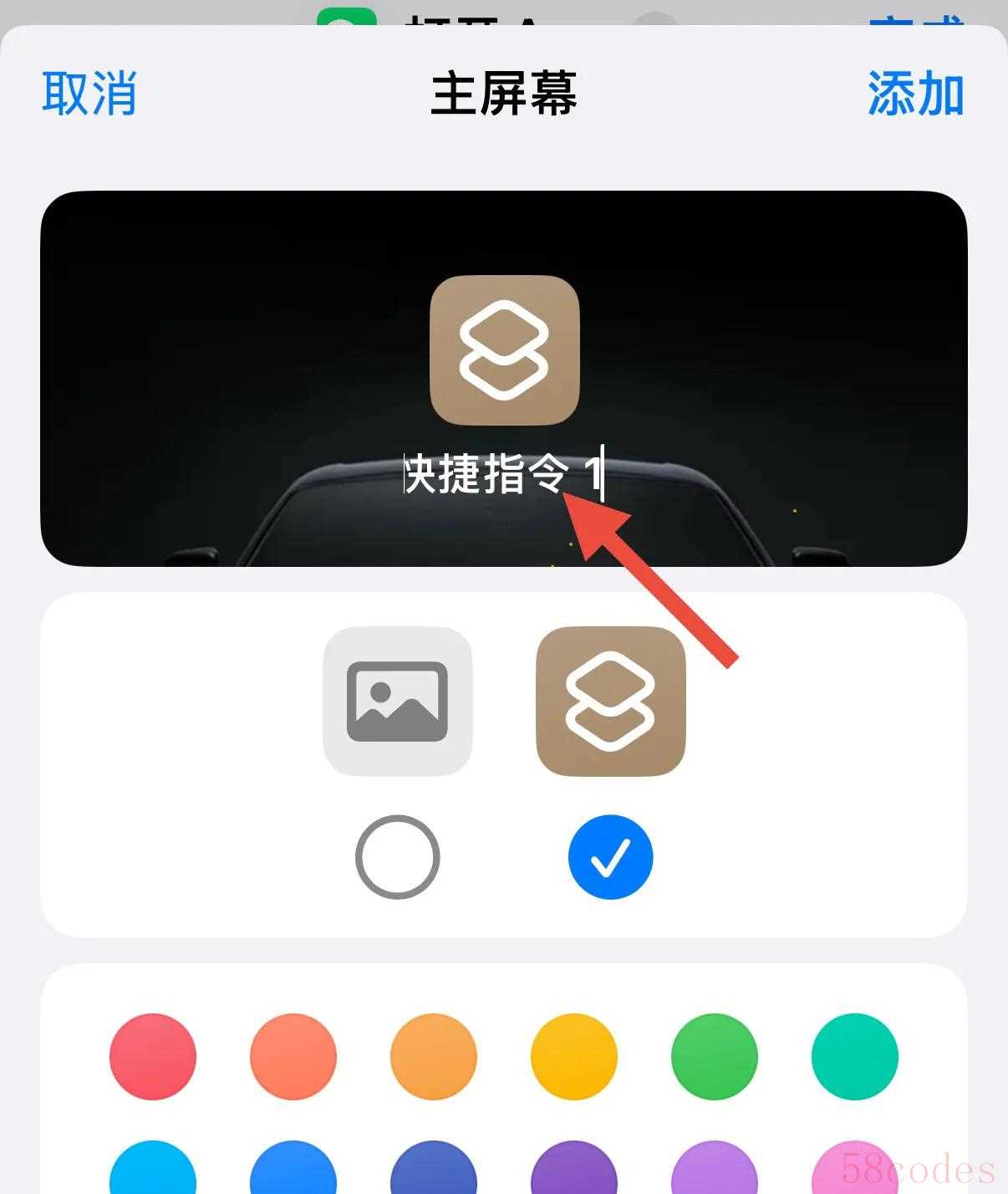This screenshot has height=1194, width=1008.
Task: Choose the deep purple color swatch
Action: [574, 1171]
